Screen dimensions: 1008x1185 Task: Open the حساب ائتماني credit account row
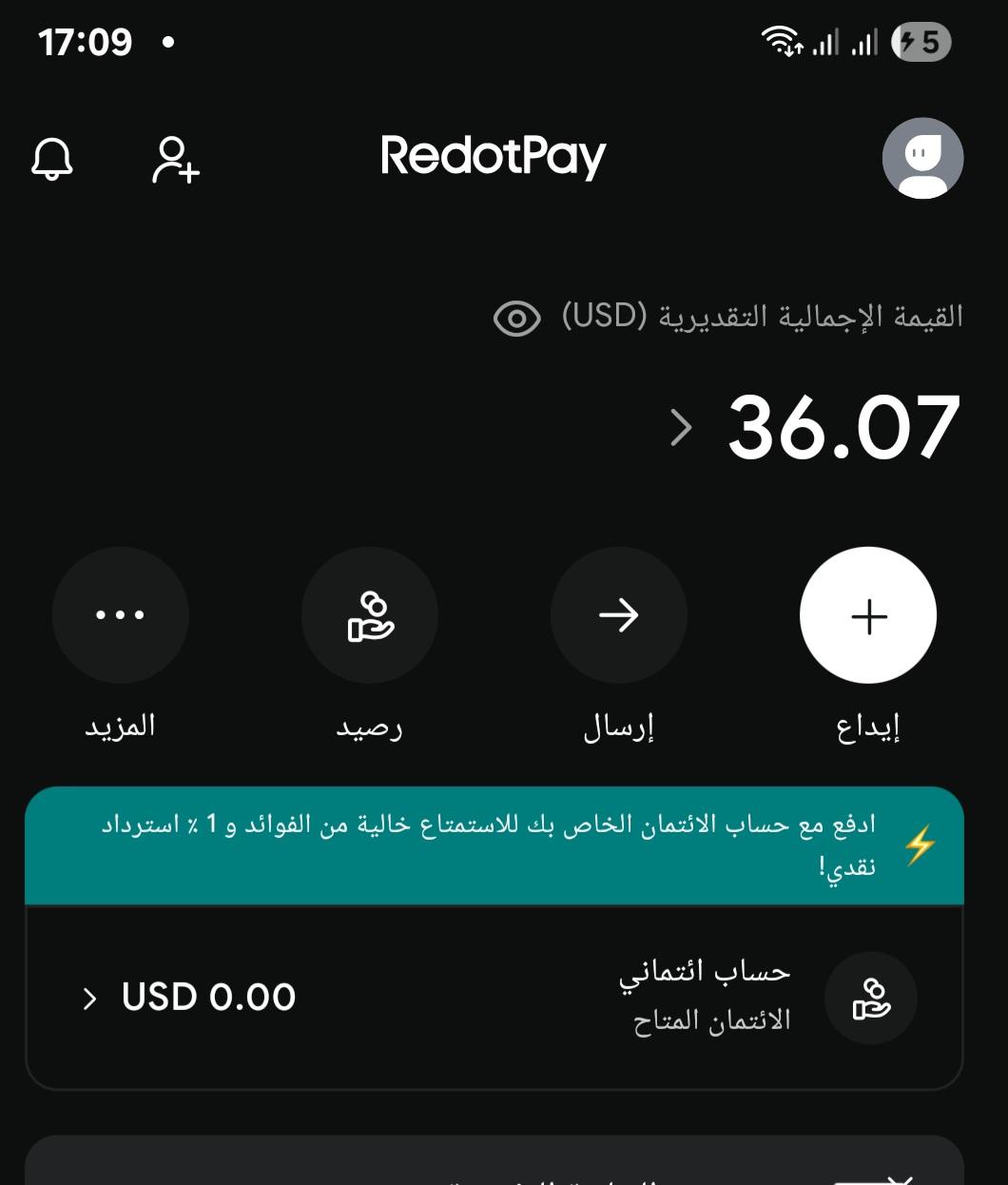coord(494,997)
